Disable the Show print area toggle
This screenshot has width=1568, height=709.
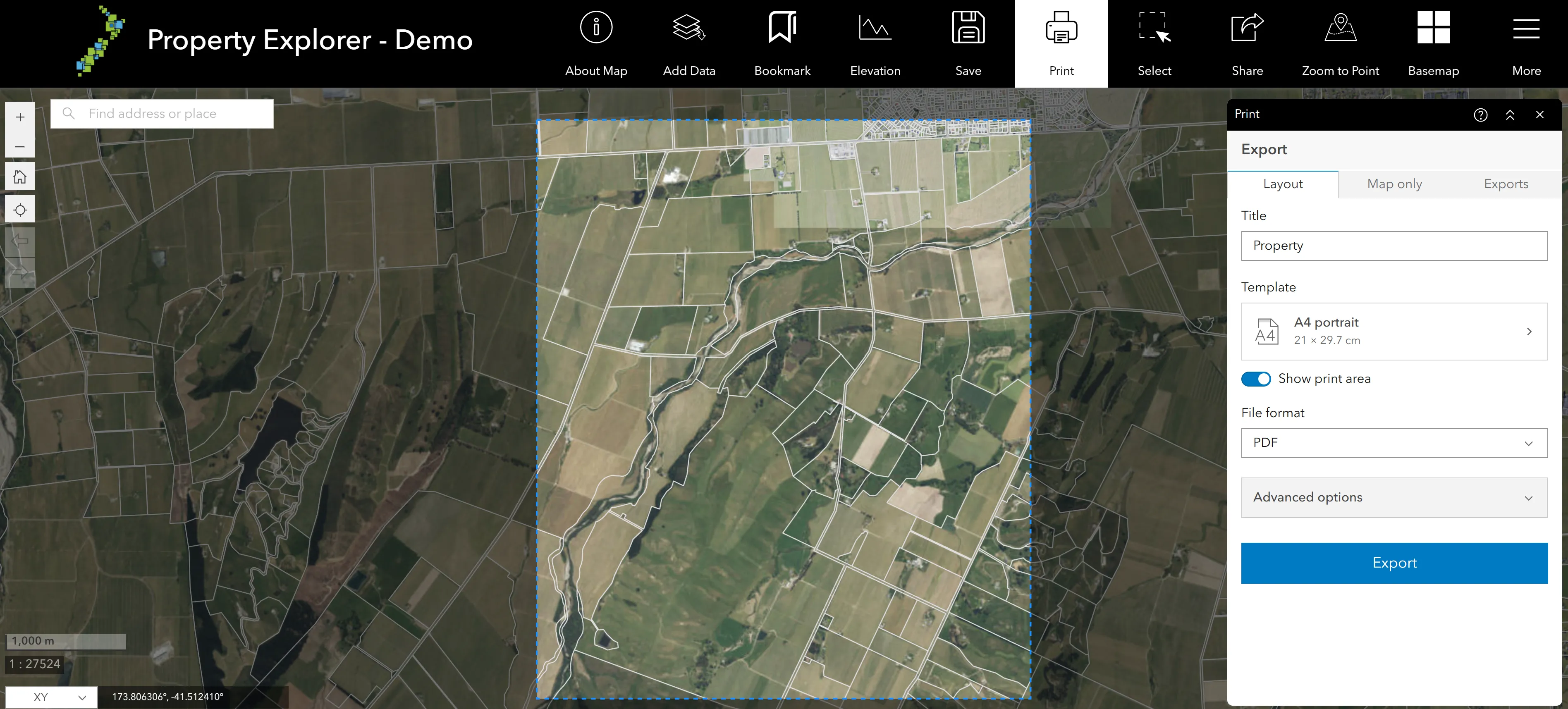click(1256, 379)
